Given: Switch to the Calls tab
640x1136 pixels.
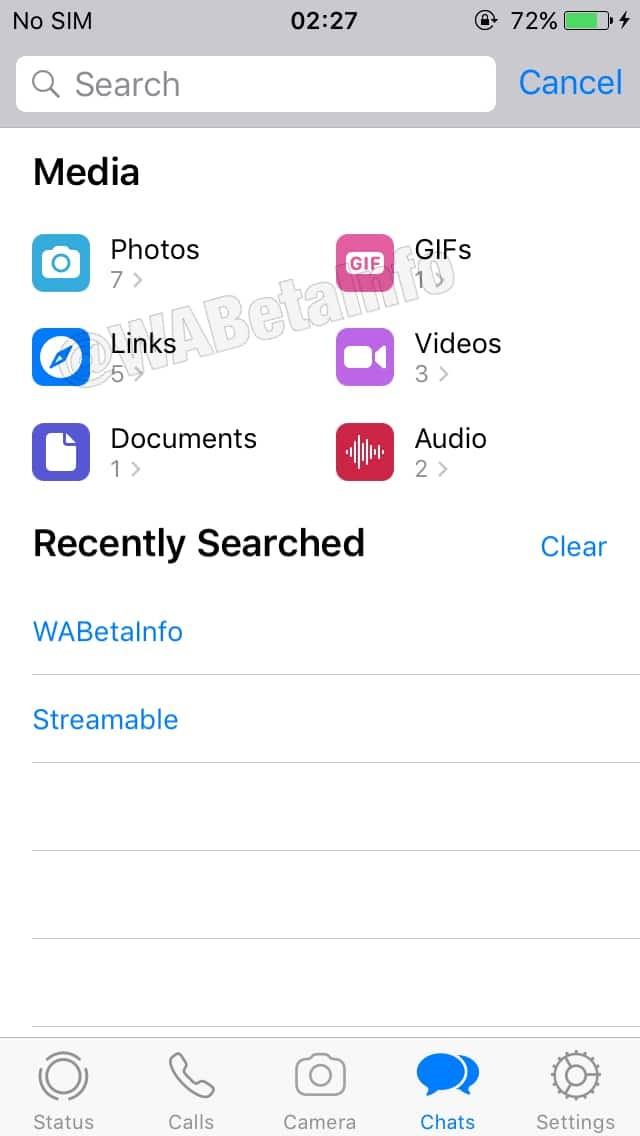Looking at the screenshot, I should point(191,1090).
